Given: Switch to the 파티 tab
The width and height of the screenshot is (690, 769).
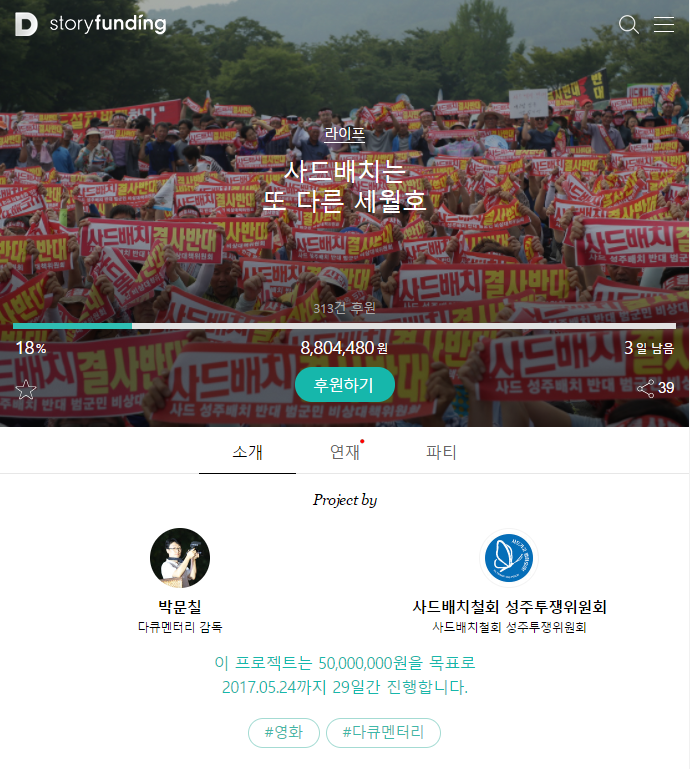Looking at the screenshot, I should (441, 452).
